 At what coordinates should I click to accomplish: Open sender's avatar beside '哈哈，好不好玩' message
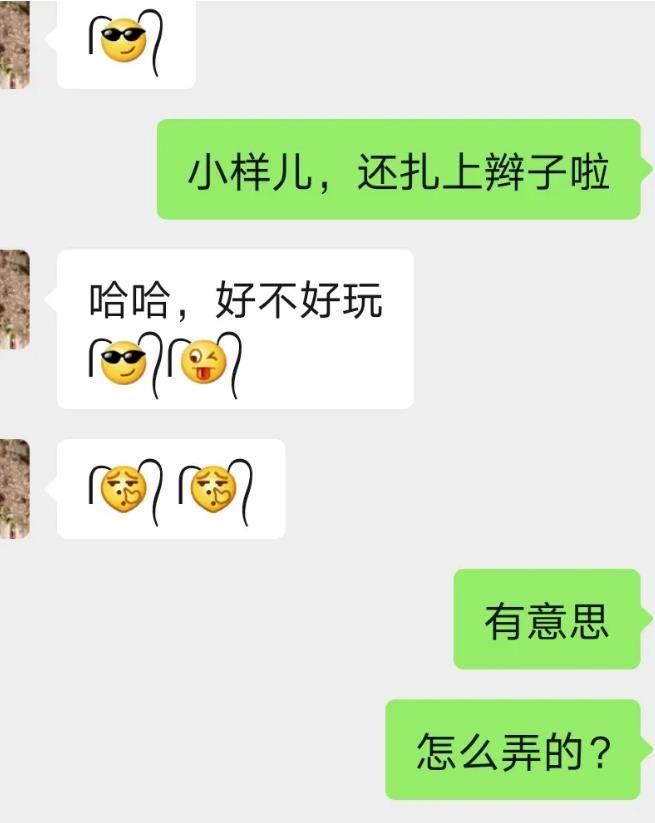pos(14,299)
